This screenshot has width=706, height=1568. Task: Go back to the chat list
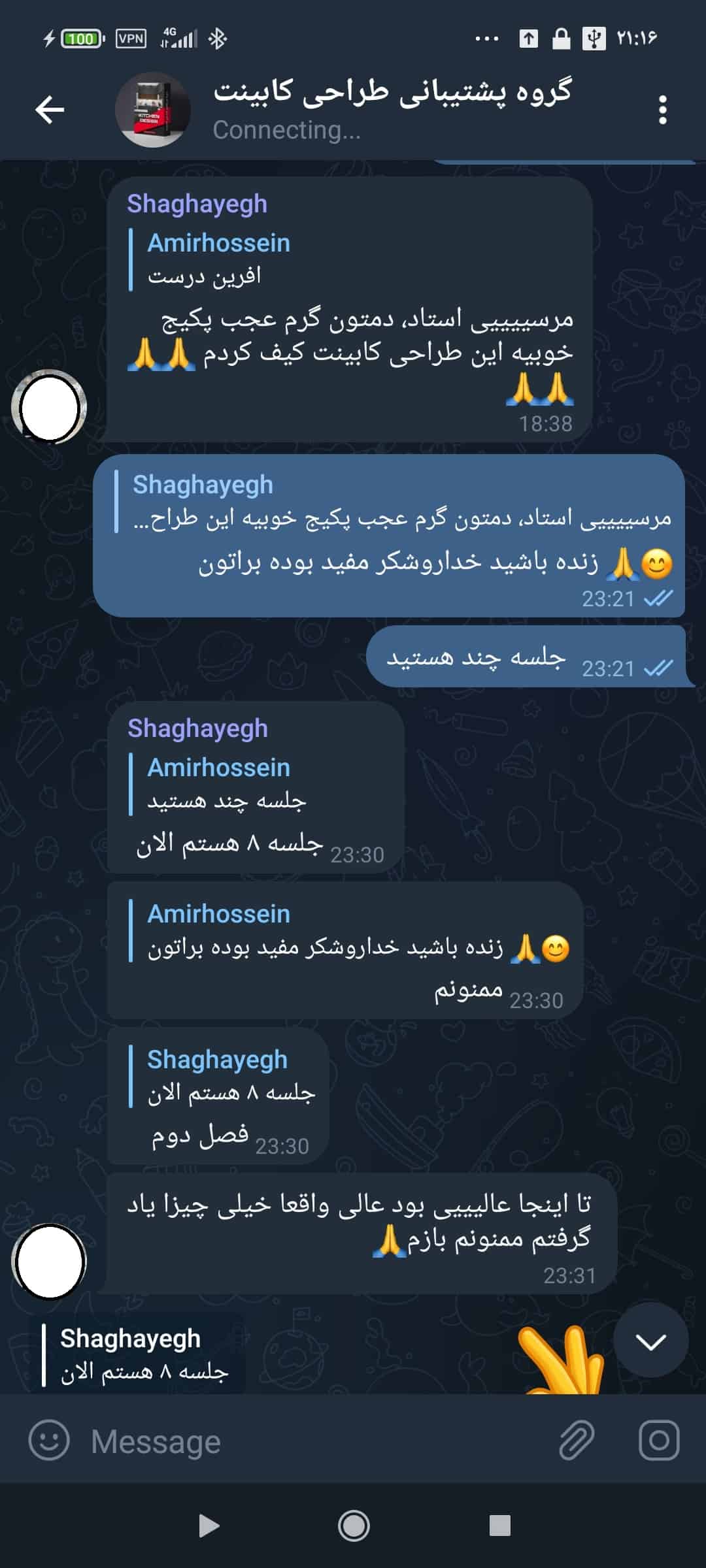pos(50,109)
